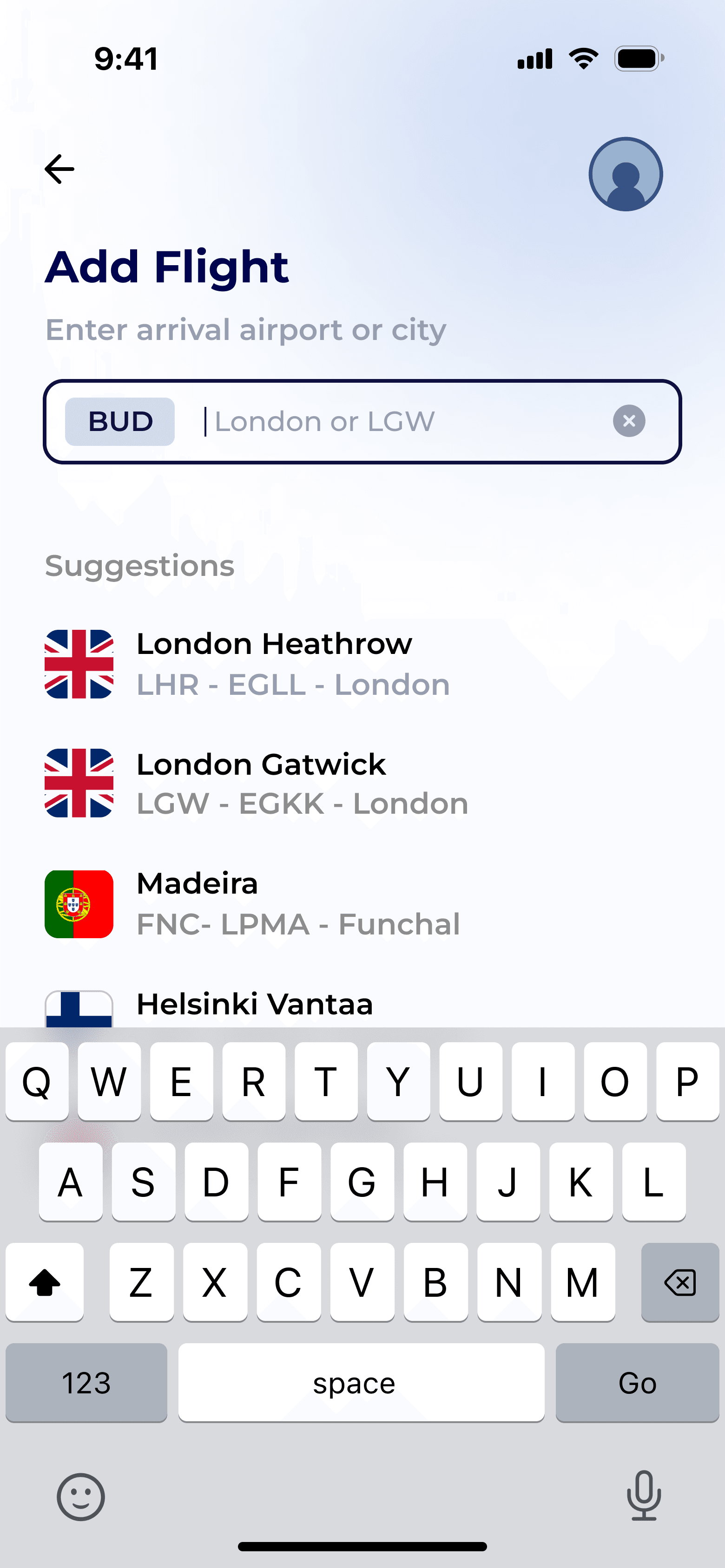Pick Madeira FNC airport
This screenshot has width=725, height=1568.
pos(362,903)
